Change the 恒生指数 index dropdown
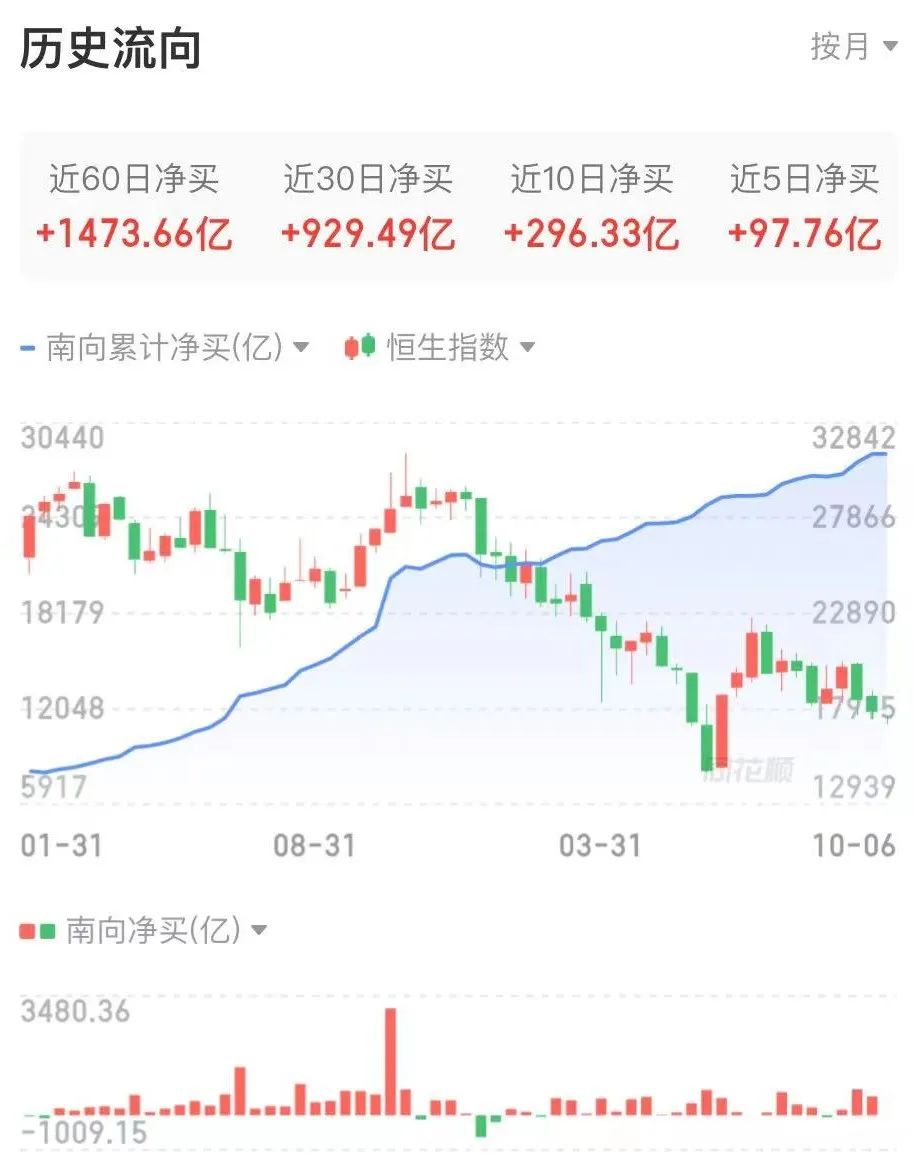The height and width of the screenshot is (1164, 914). click(x=448, y=348)
